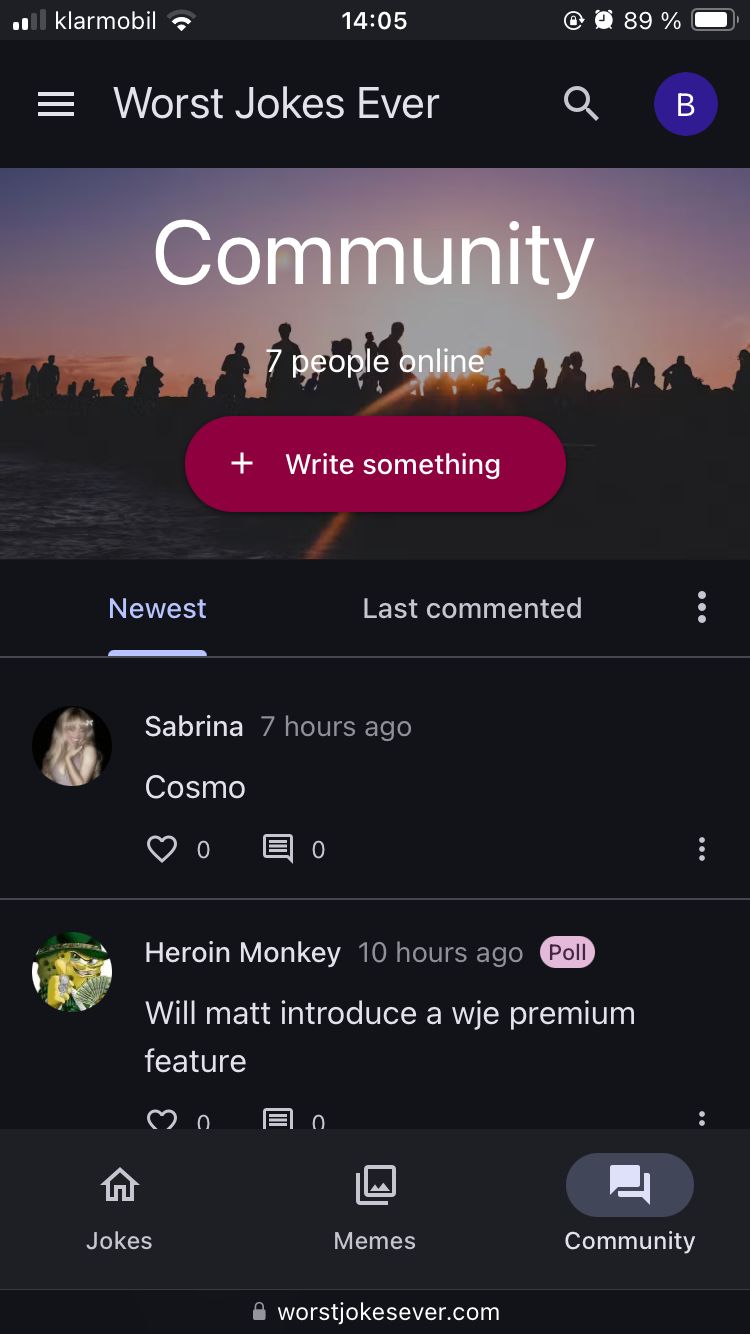Switch to the Newest tab
Viewport: 750px width, 1334px height.
[157, 609]
